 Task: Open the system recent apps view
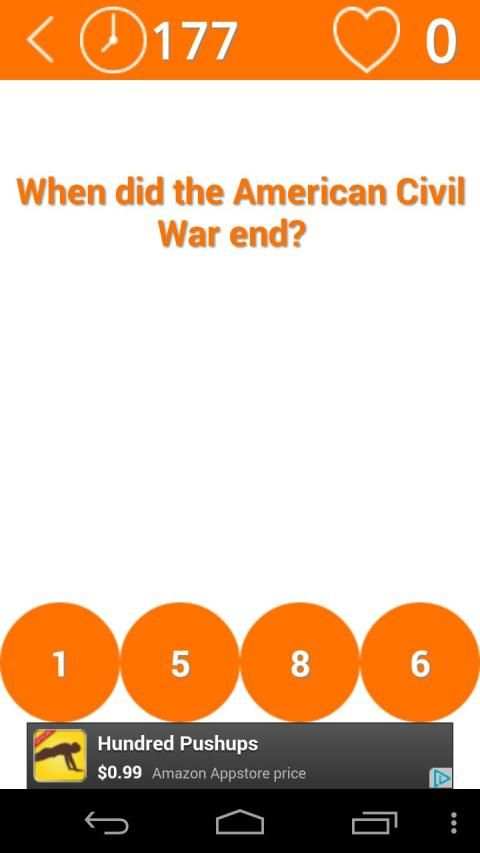[374, 823]
